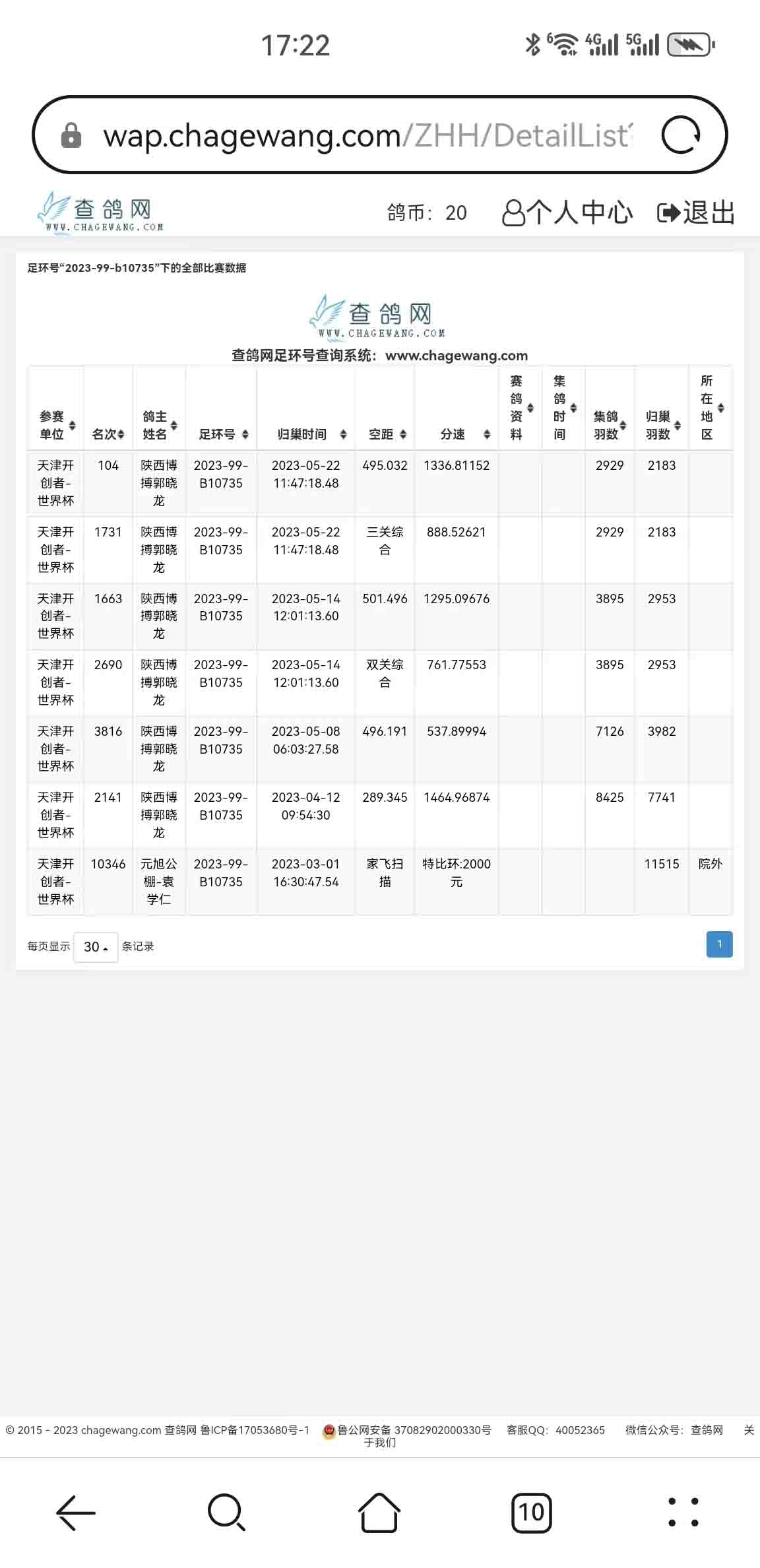
Task: Sort table by 鸽主姓名 column
Action: [159, 425]
